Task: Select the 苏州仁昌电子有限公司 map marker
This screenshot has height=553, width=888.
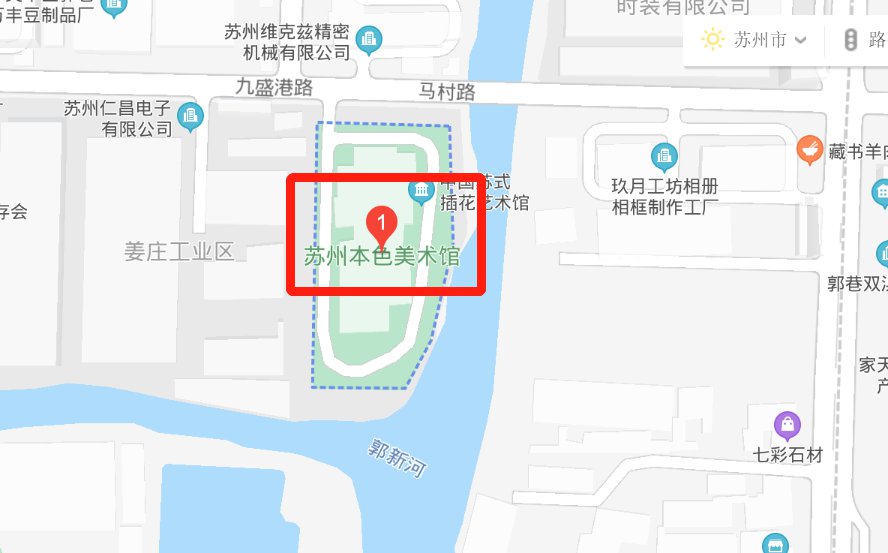Action: (189, 119)
